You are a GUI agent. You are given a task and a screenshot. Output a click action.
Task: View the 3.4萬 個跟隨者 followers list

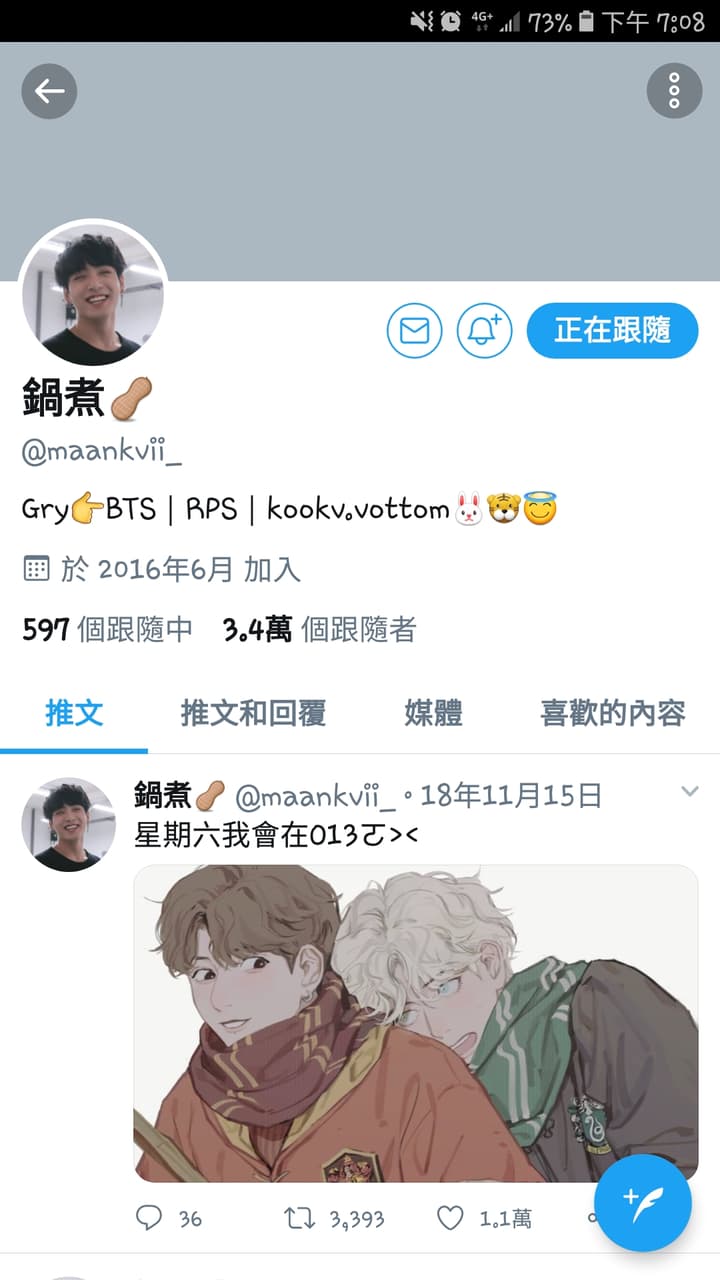[x=319, y=629]
